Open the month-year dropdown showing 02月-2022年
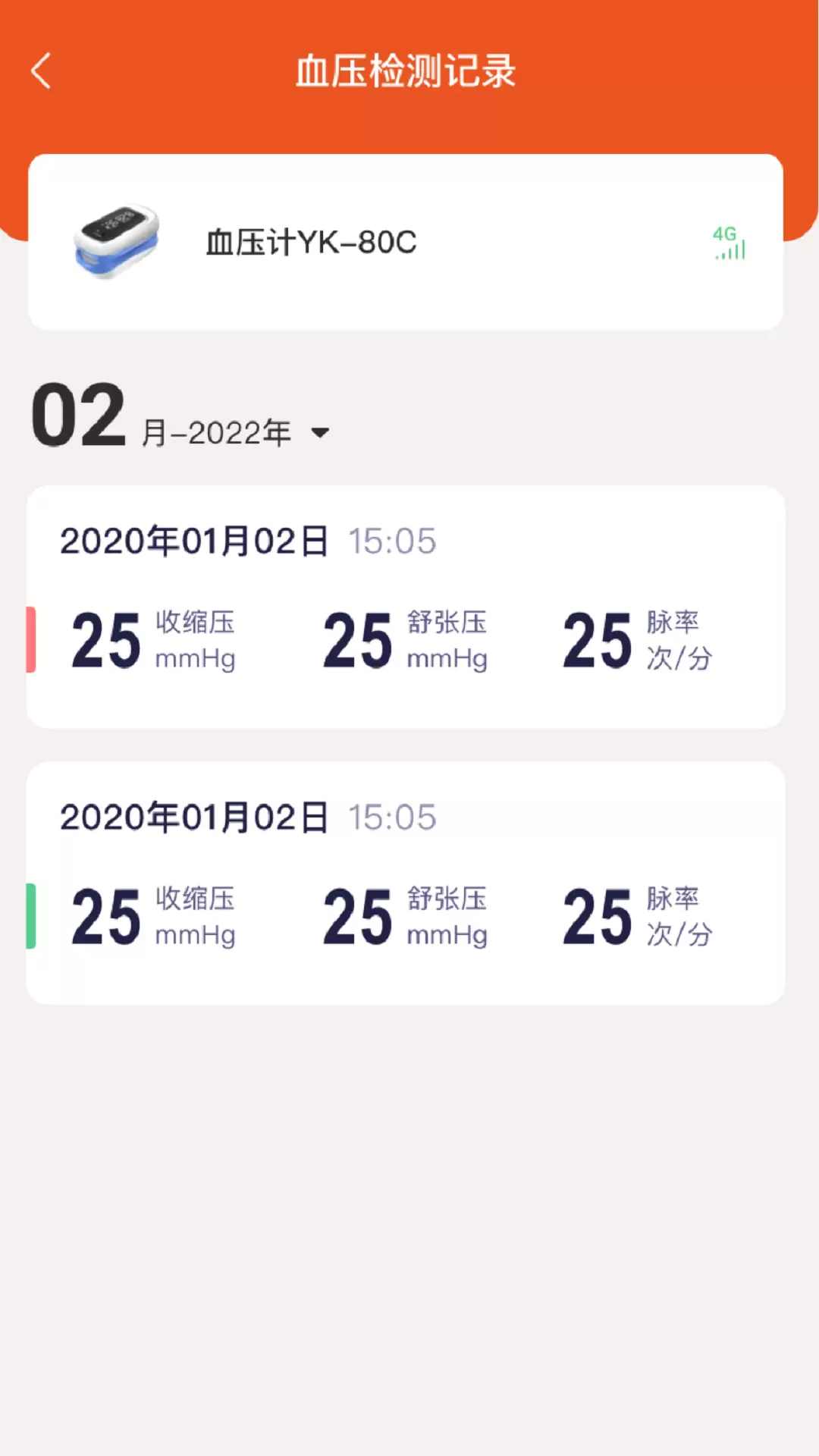 click(x=180, y=416)
